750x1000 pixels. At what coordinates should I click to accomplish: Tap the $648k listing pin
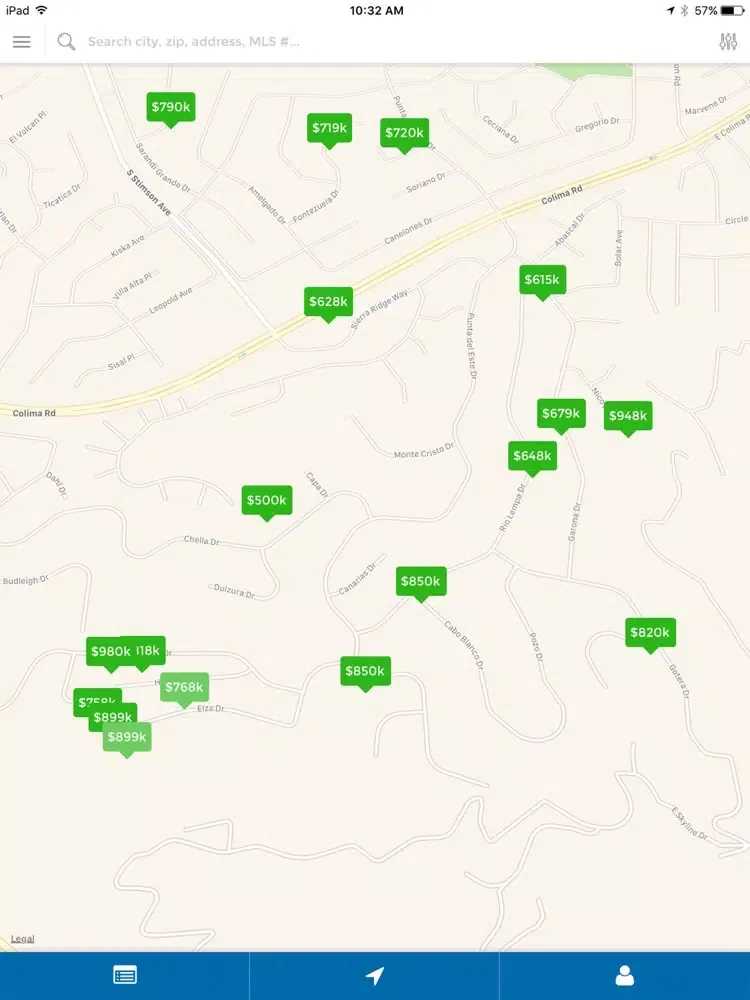point(532,456)
